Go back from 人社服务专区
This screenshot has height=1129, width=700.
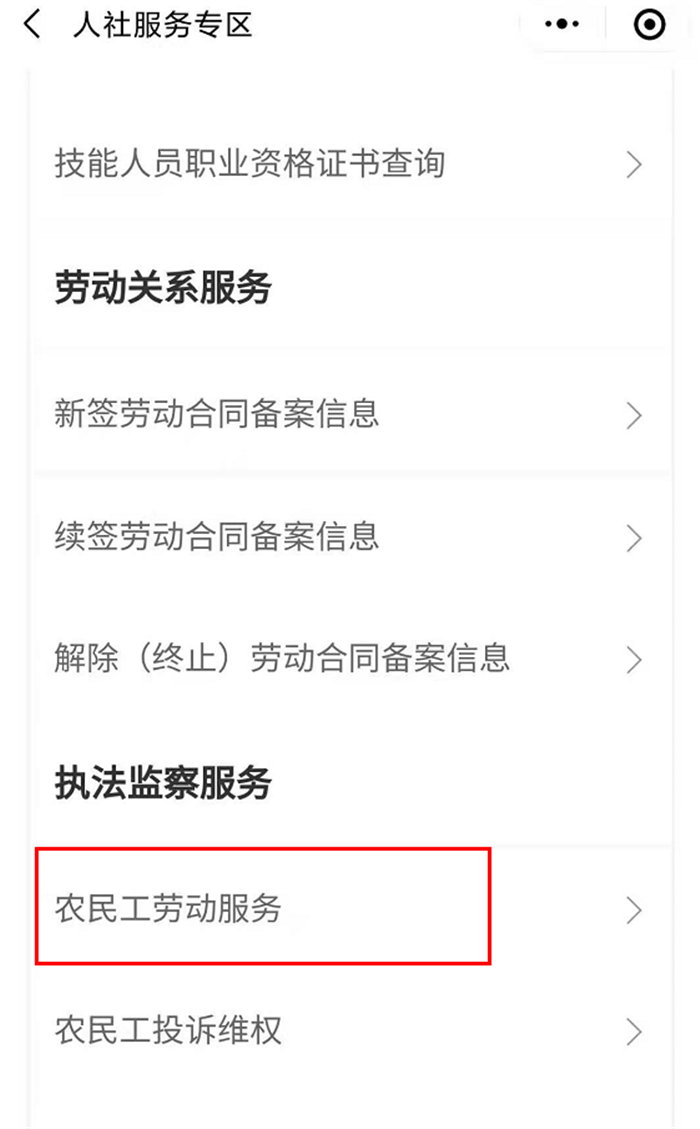[32, 24]
